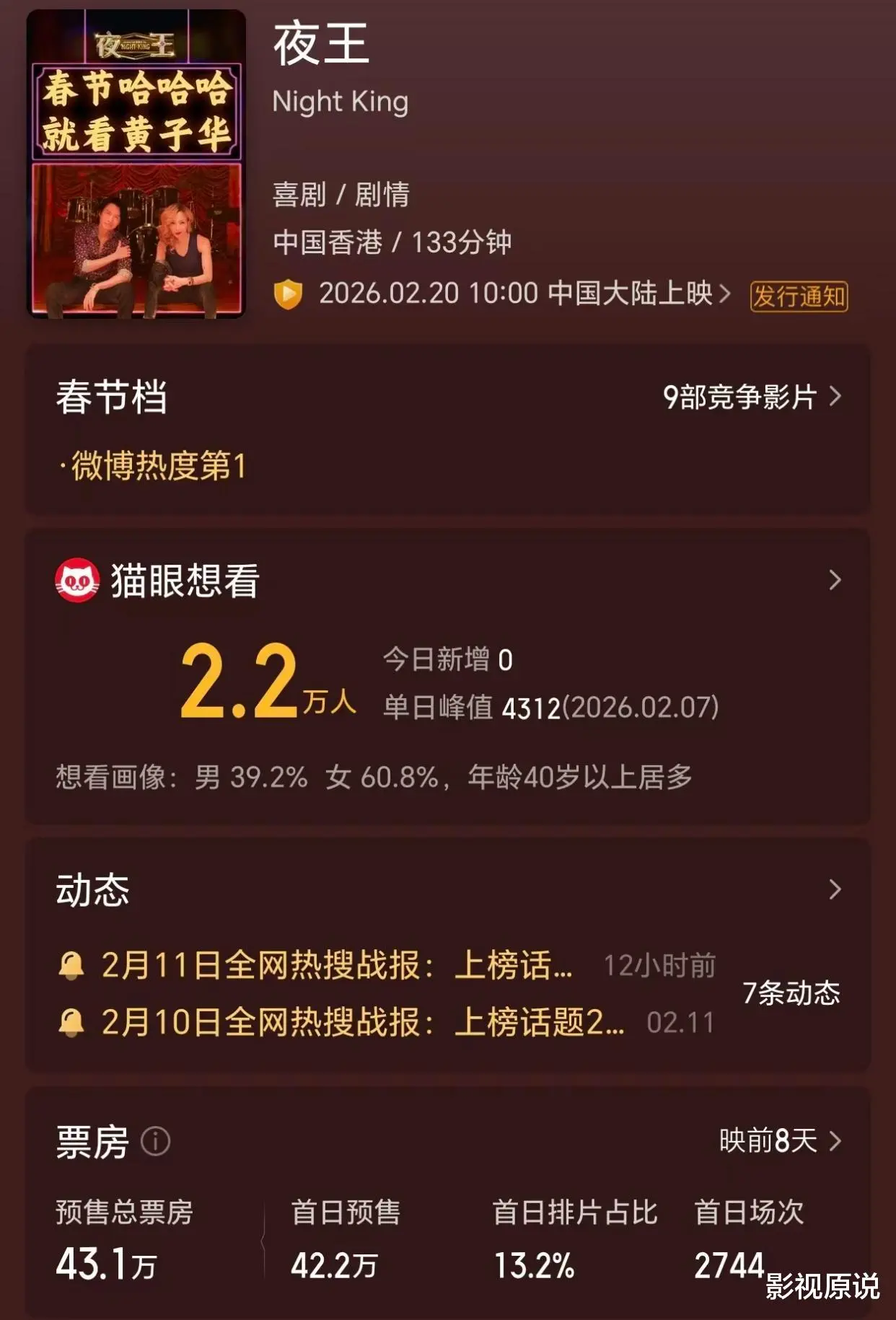896x1320 pixels.
Task: View all 7条动态
Action: tap(791, 993)
